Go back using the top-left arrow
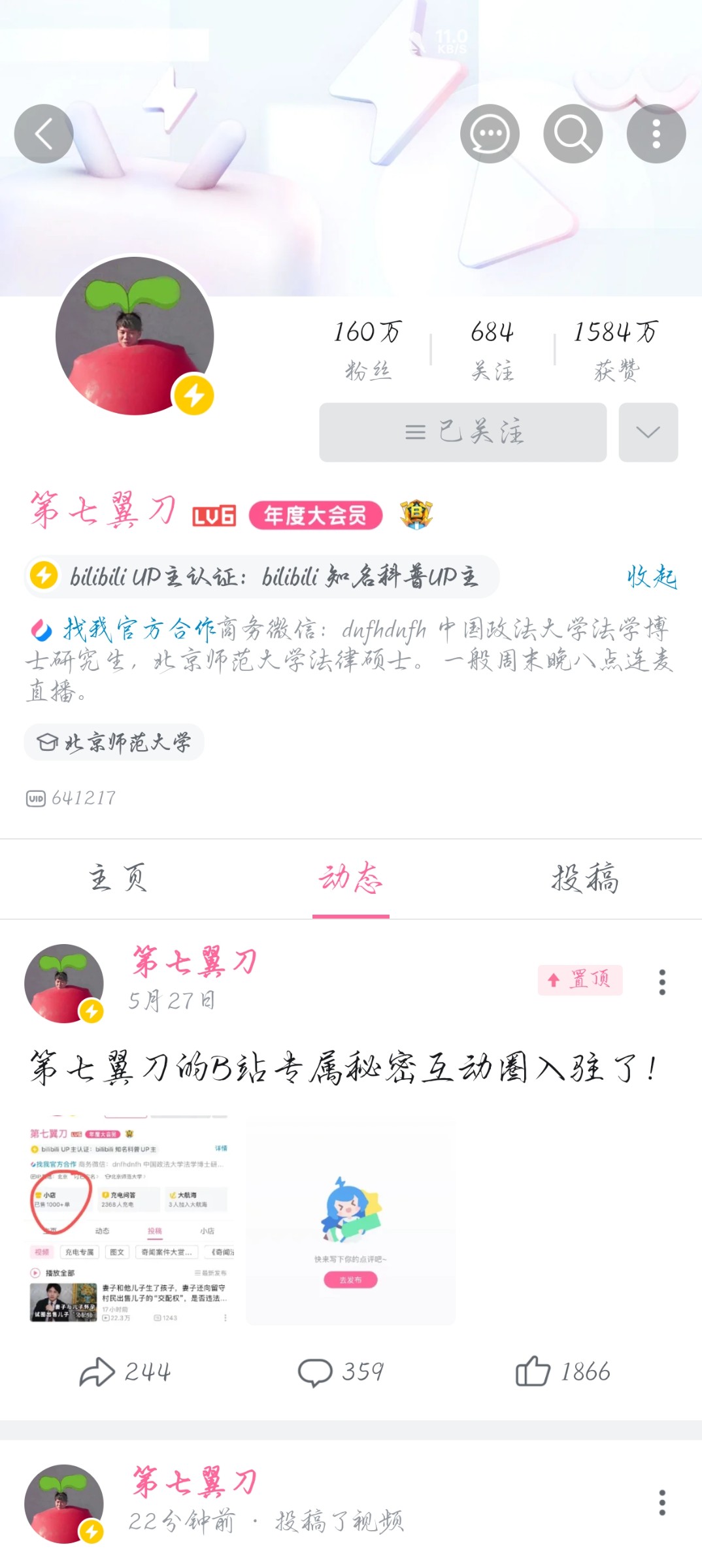The height and width of the screenshot is (1568, 702). [44, 134]
